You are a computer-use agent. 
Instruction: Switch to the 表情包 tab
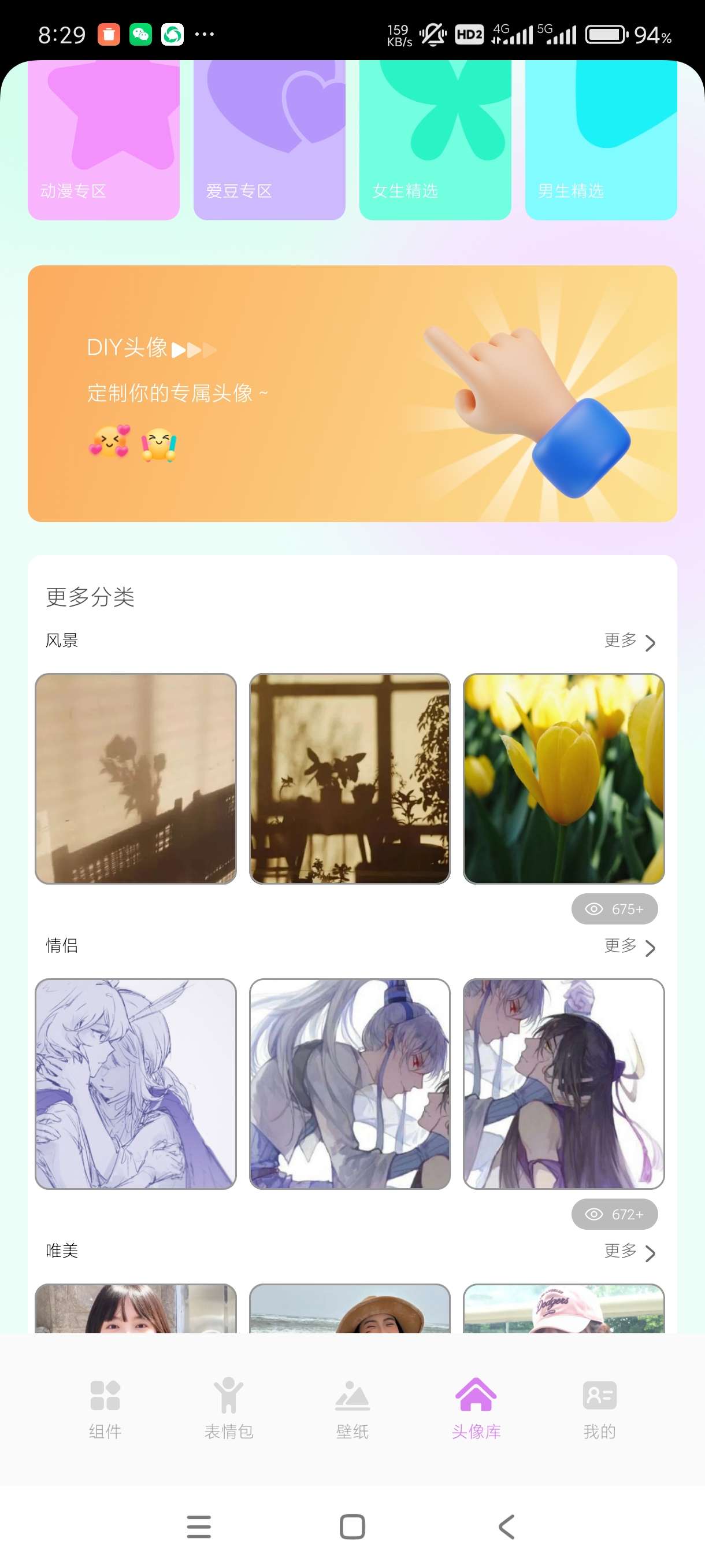pyautogui.click(x=229, y=1408)
